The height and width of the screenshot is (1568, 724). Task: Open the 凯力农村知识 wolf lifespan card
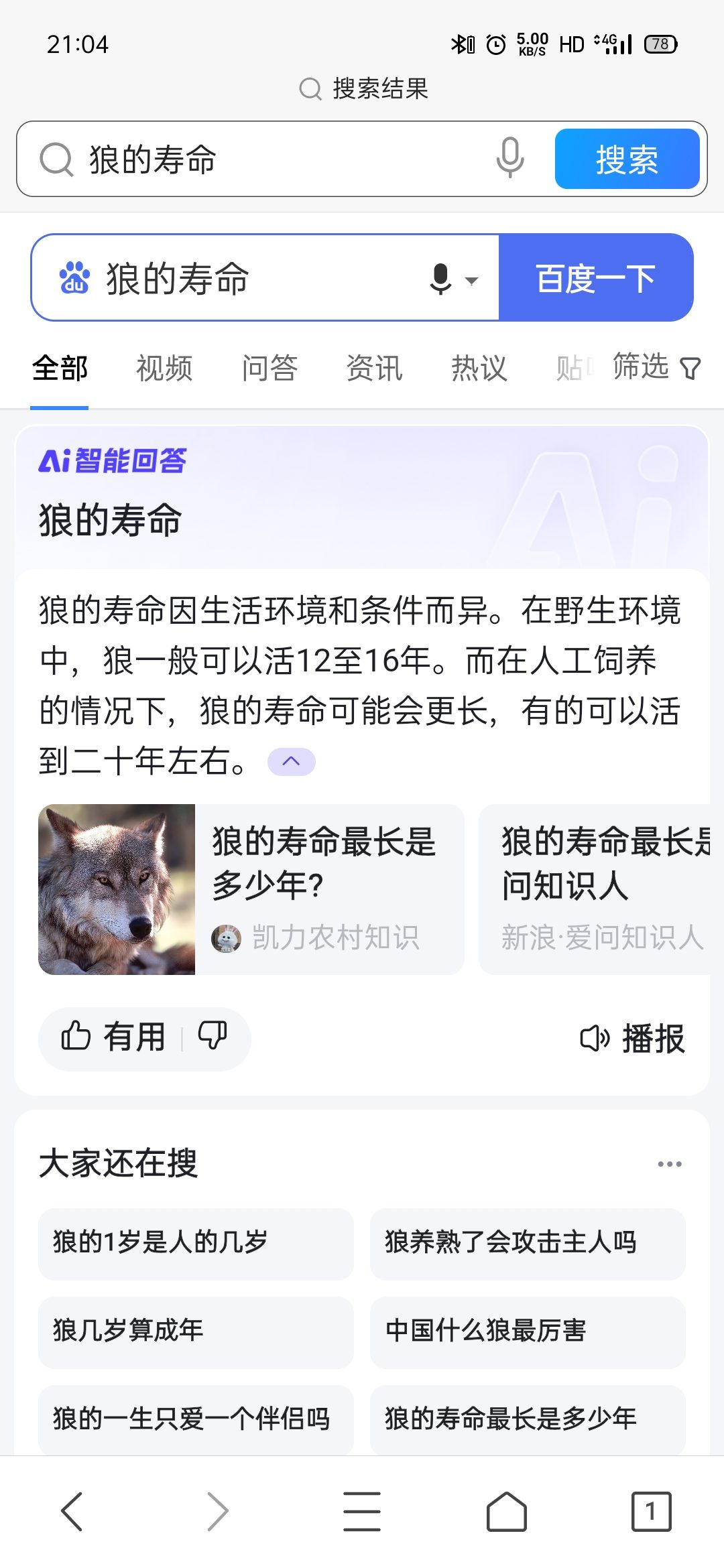[251, 889]
